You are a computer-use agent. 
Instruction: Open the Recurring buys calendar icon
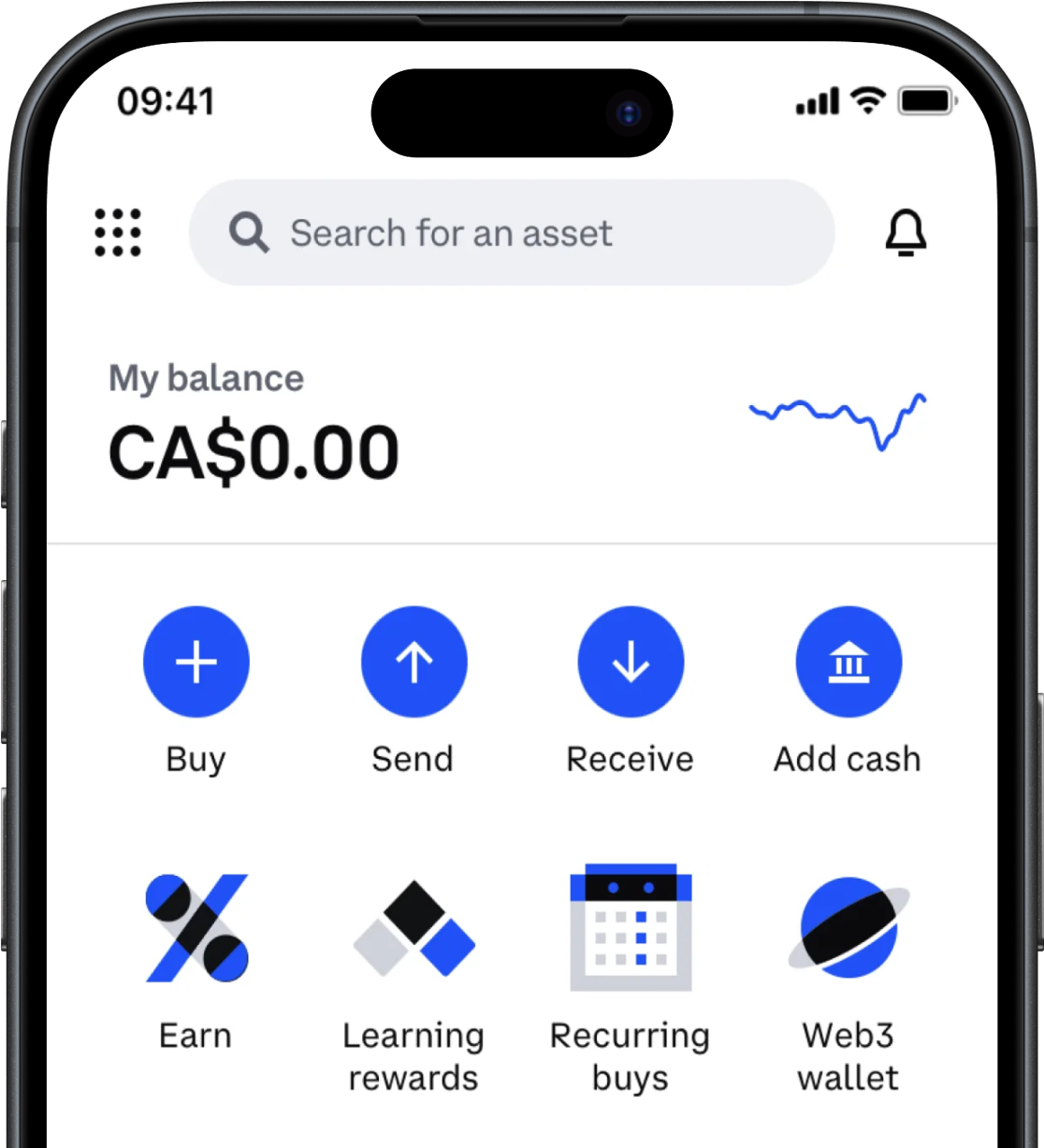pos(631,927)
